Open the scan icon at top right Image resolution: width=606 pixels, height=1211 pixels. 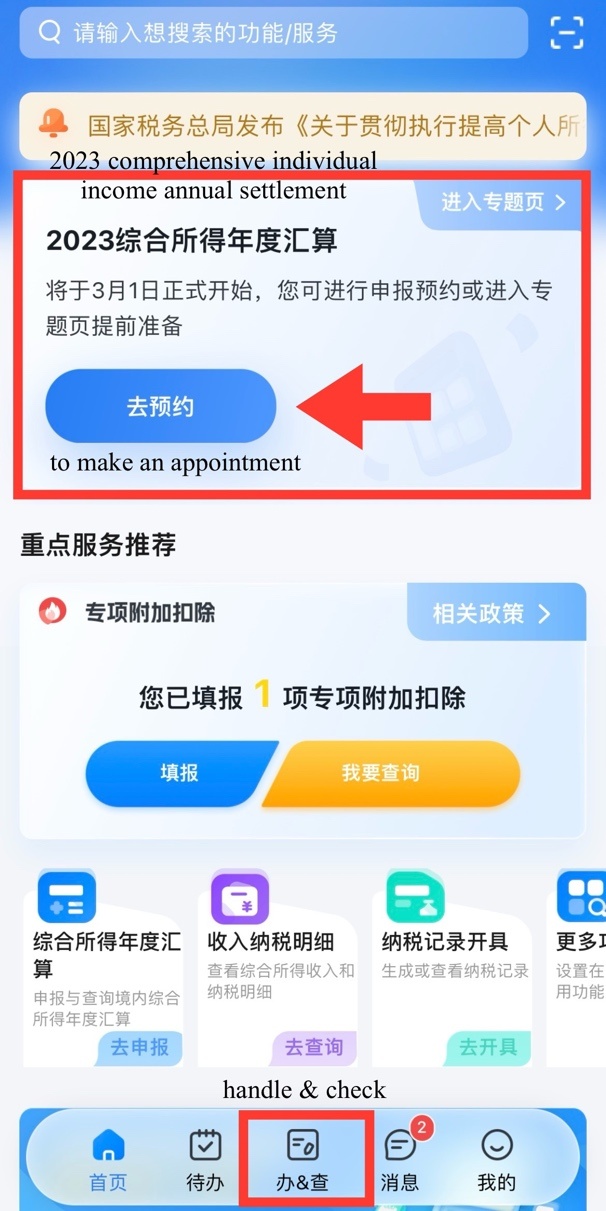[567, 33]
